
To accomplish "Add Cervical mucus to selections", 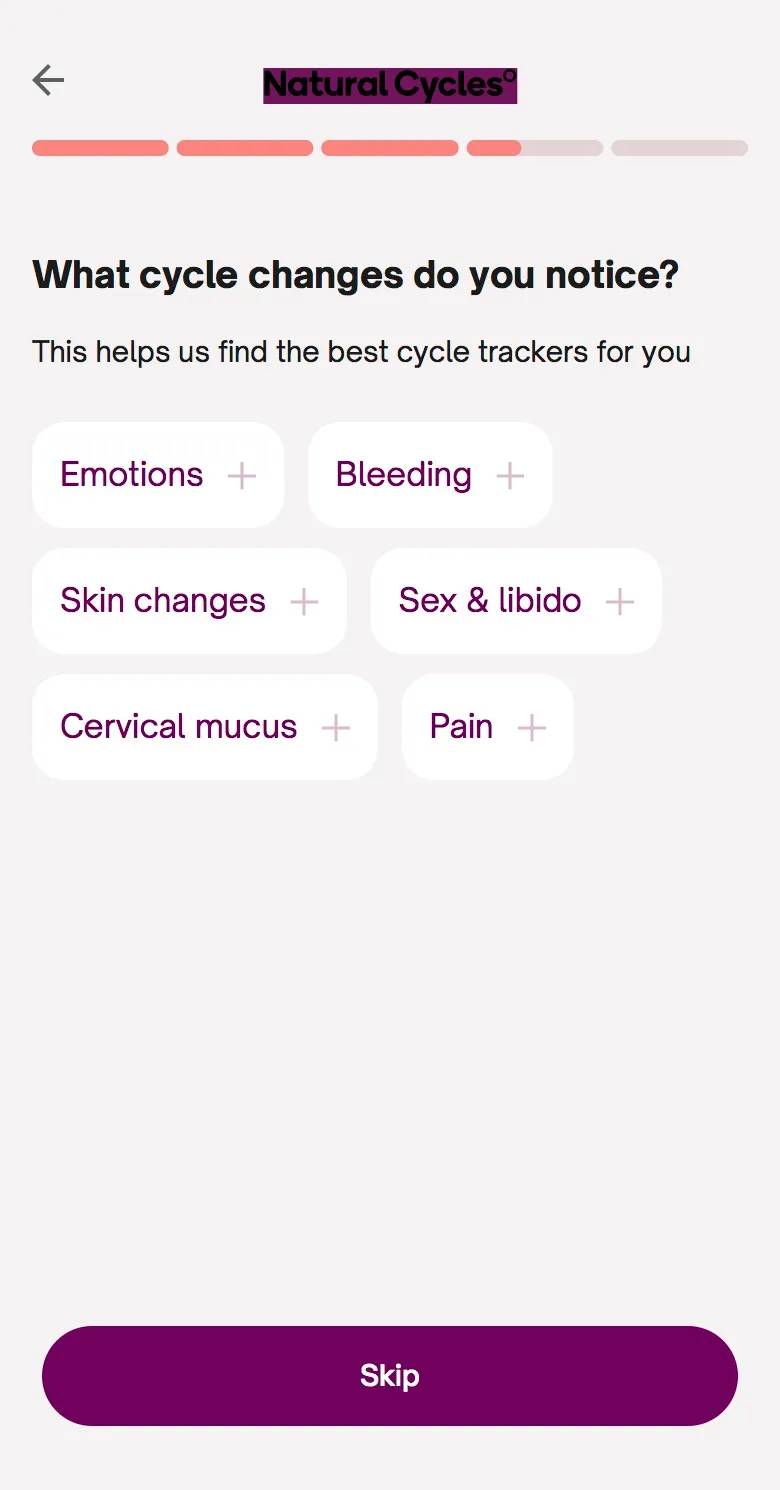I will [x=205, y=727].
